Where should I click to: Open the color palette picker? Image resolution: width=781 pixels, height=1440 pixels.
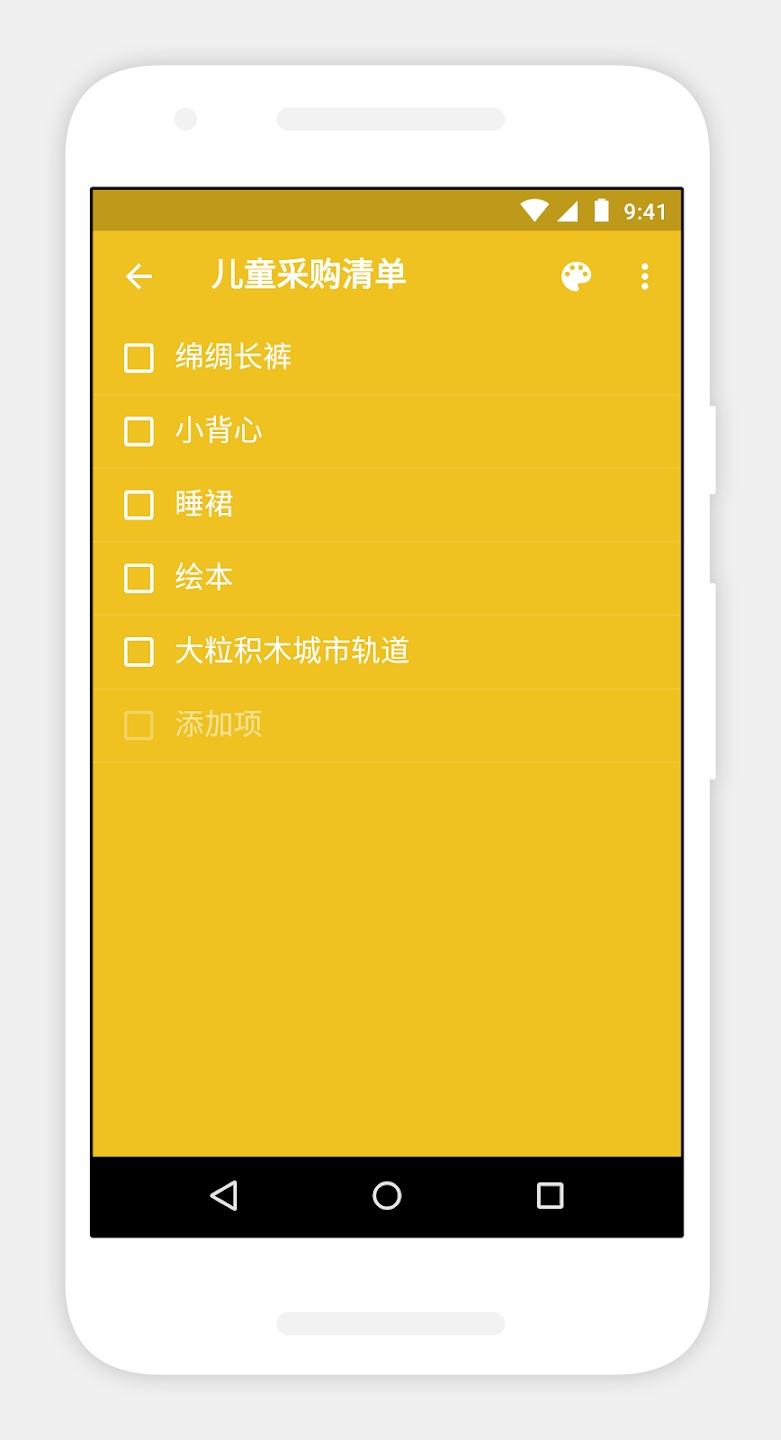pyautogui.click(x=576, y=276)
